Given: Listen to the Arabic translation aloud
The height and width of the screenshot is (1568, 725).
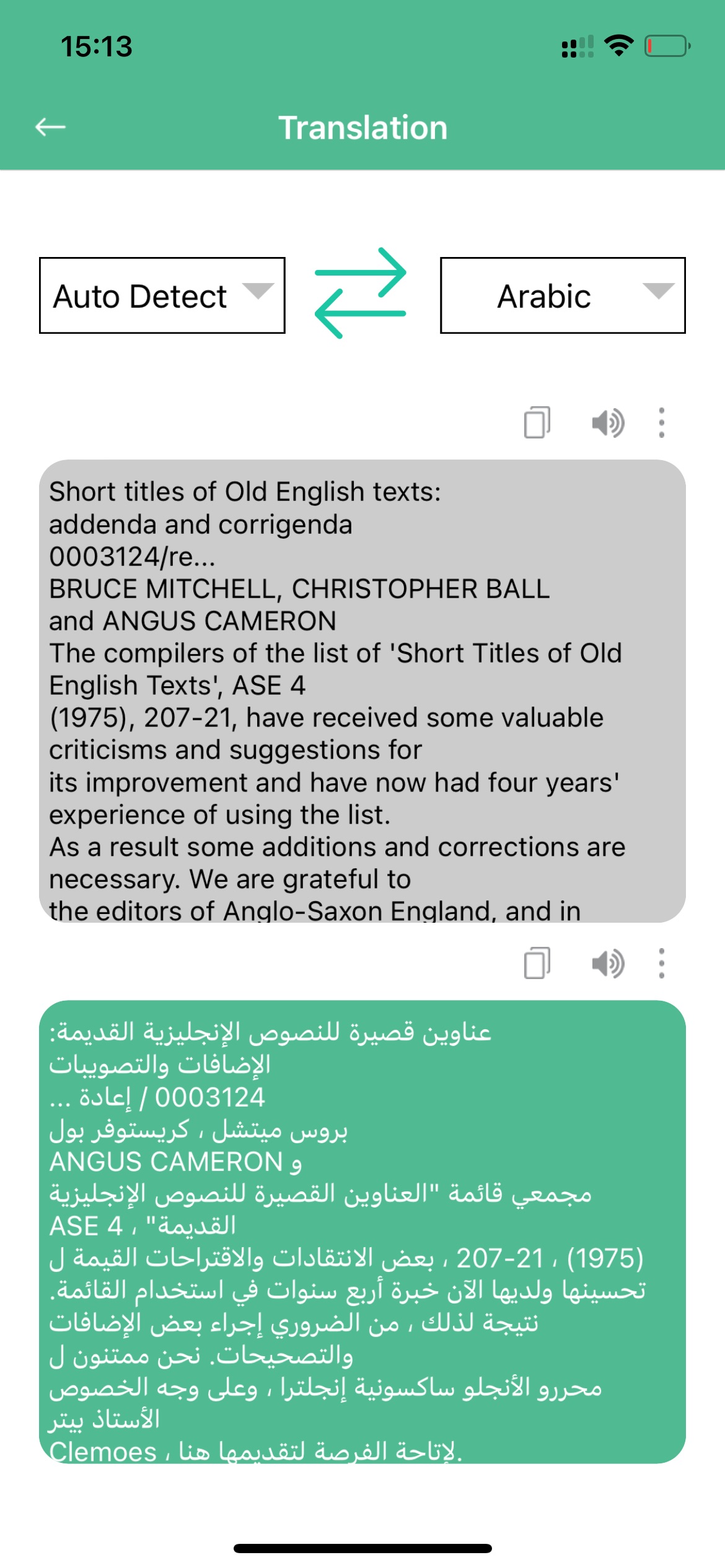Looking at the screenshot, I should coord(608,964).
